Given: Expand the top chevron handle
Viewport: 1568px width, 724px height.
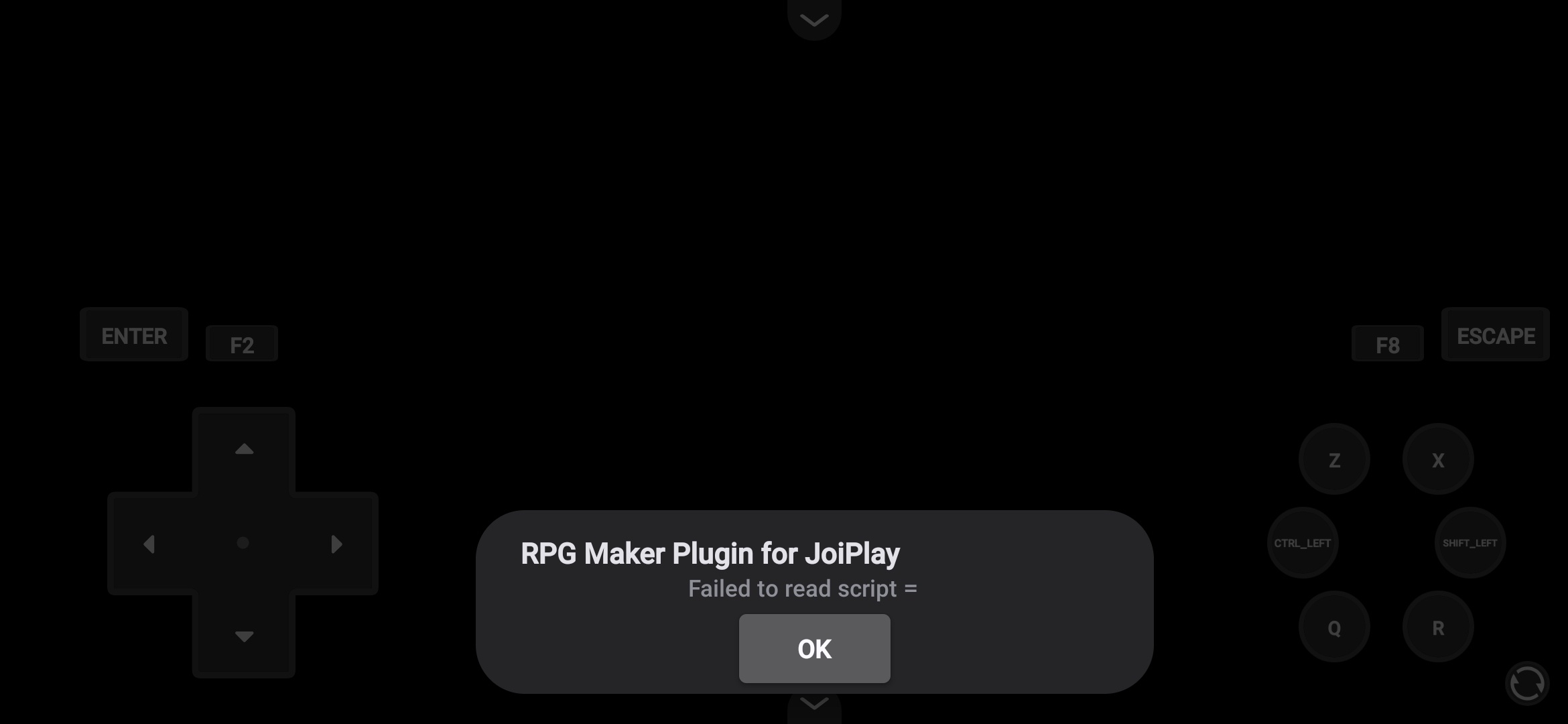Looking at the screenshot, I should click(814, 20).
